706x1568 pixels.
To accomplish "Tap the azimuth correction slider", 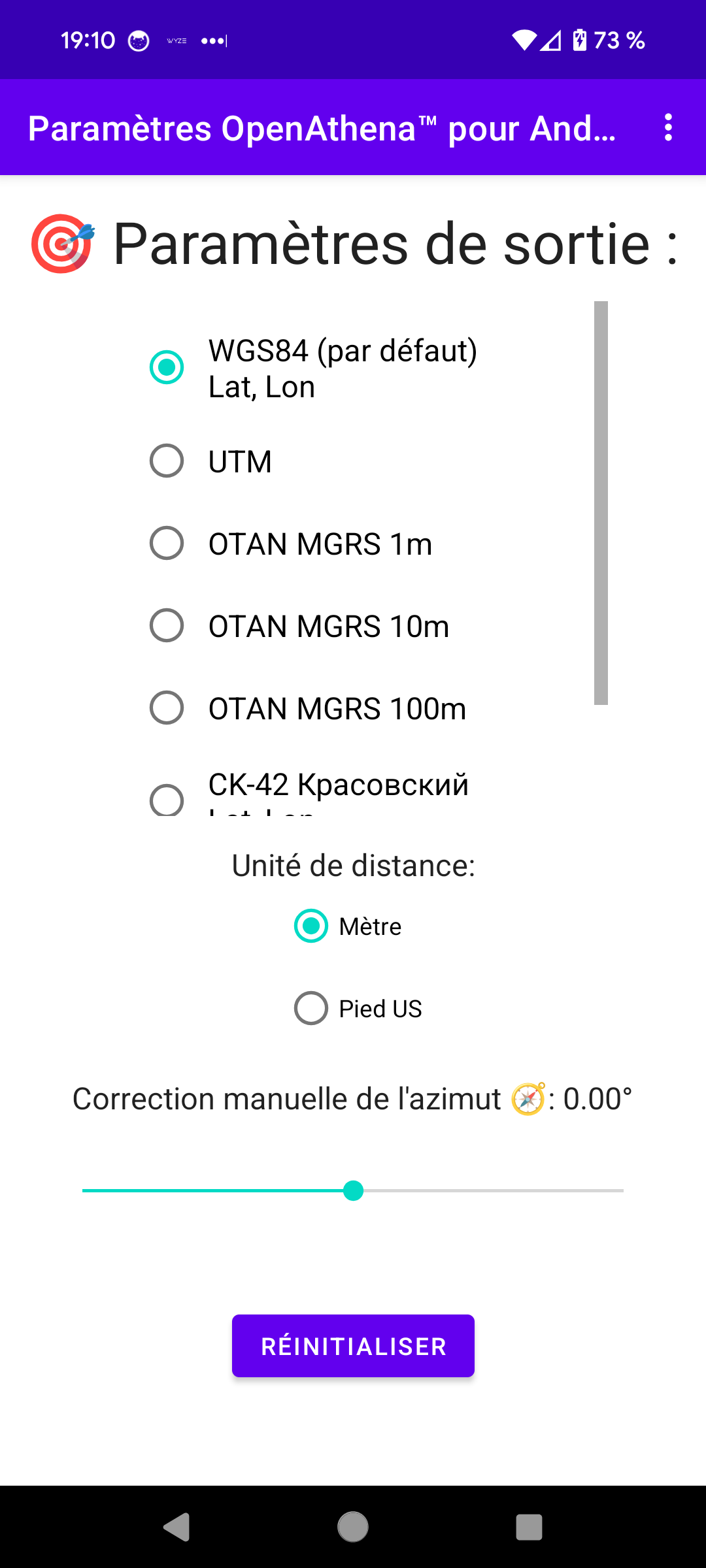I will pyautogui.click(x=353, y=1190).
